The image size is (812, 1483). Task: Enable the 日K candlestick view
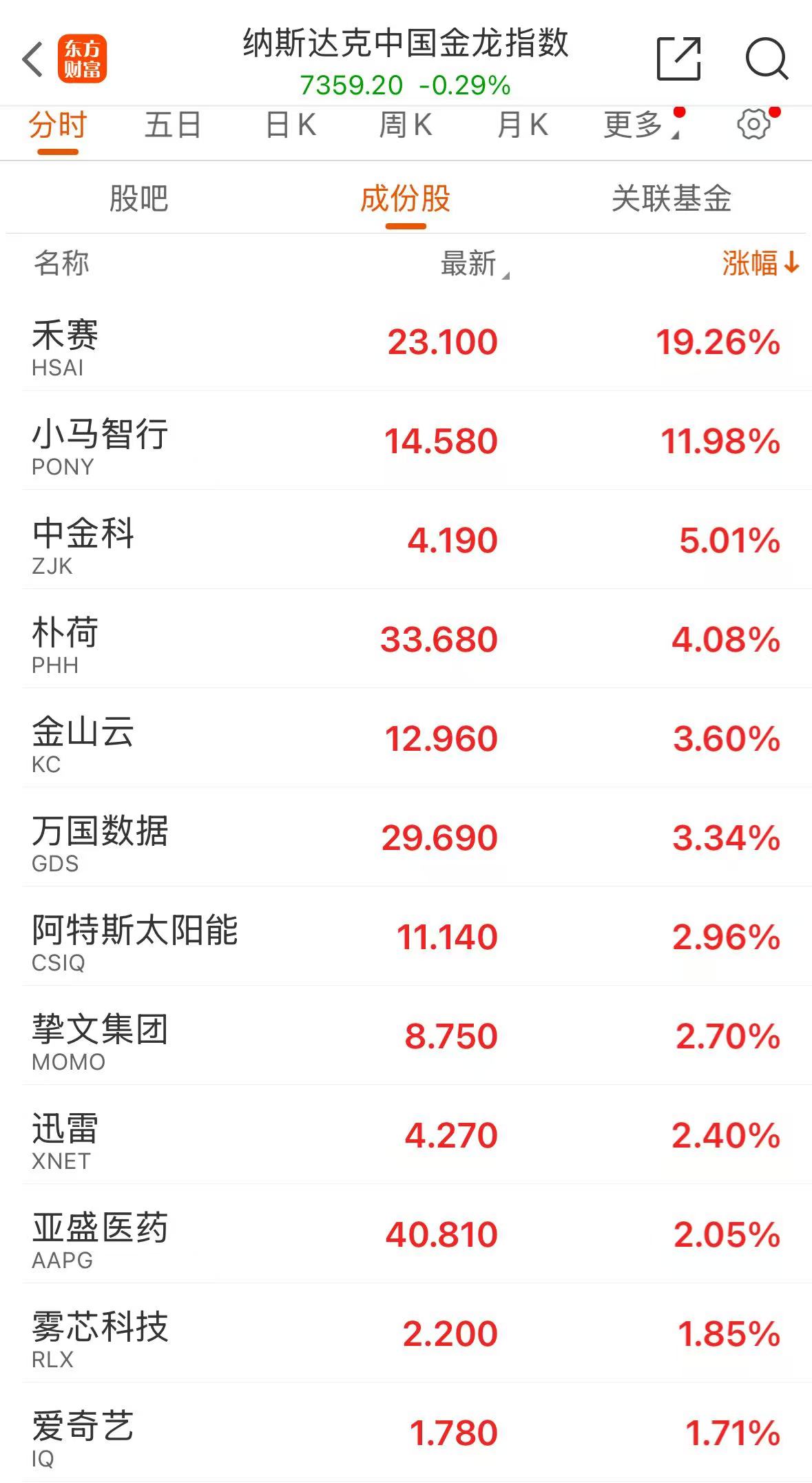(292, 124)
